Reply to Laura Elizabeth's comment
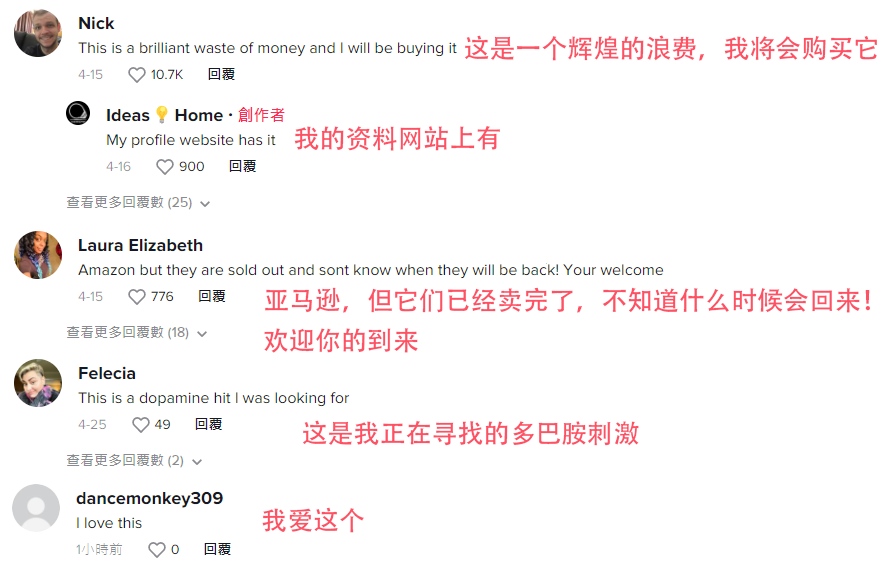The width and height of the screenshot is (885, 566). coord(211,297)
